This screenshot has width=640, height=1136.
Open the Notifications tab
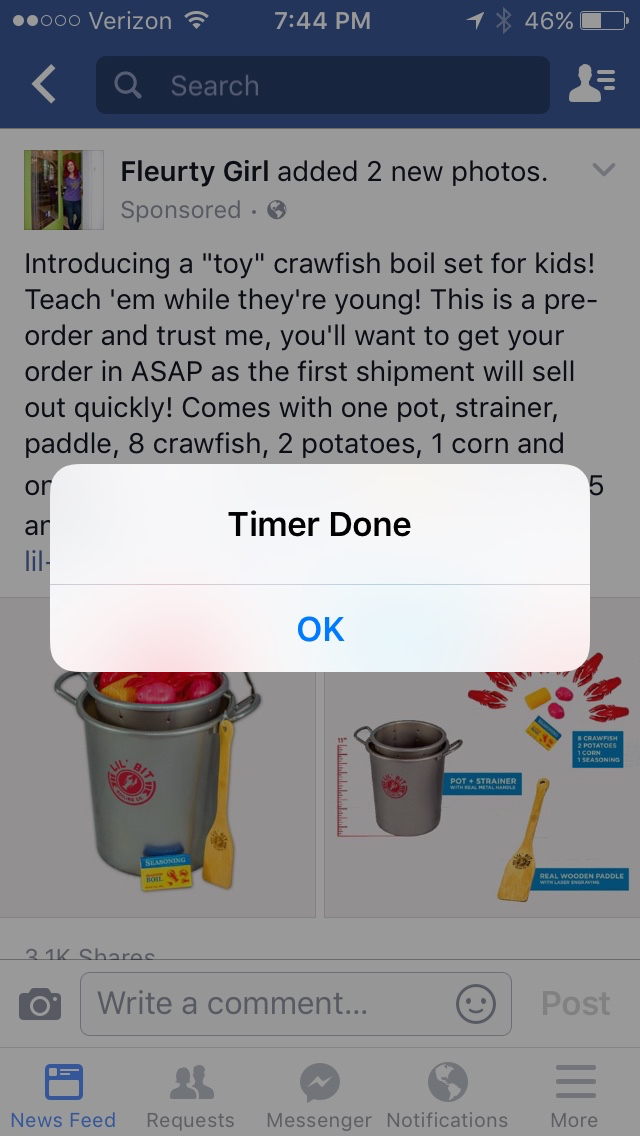(x=447, y=1095)
